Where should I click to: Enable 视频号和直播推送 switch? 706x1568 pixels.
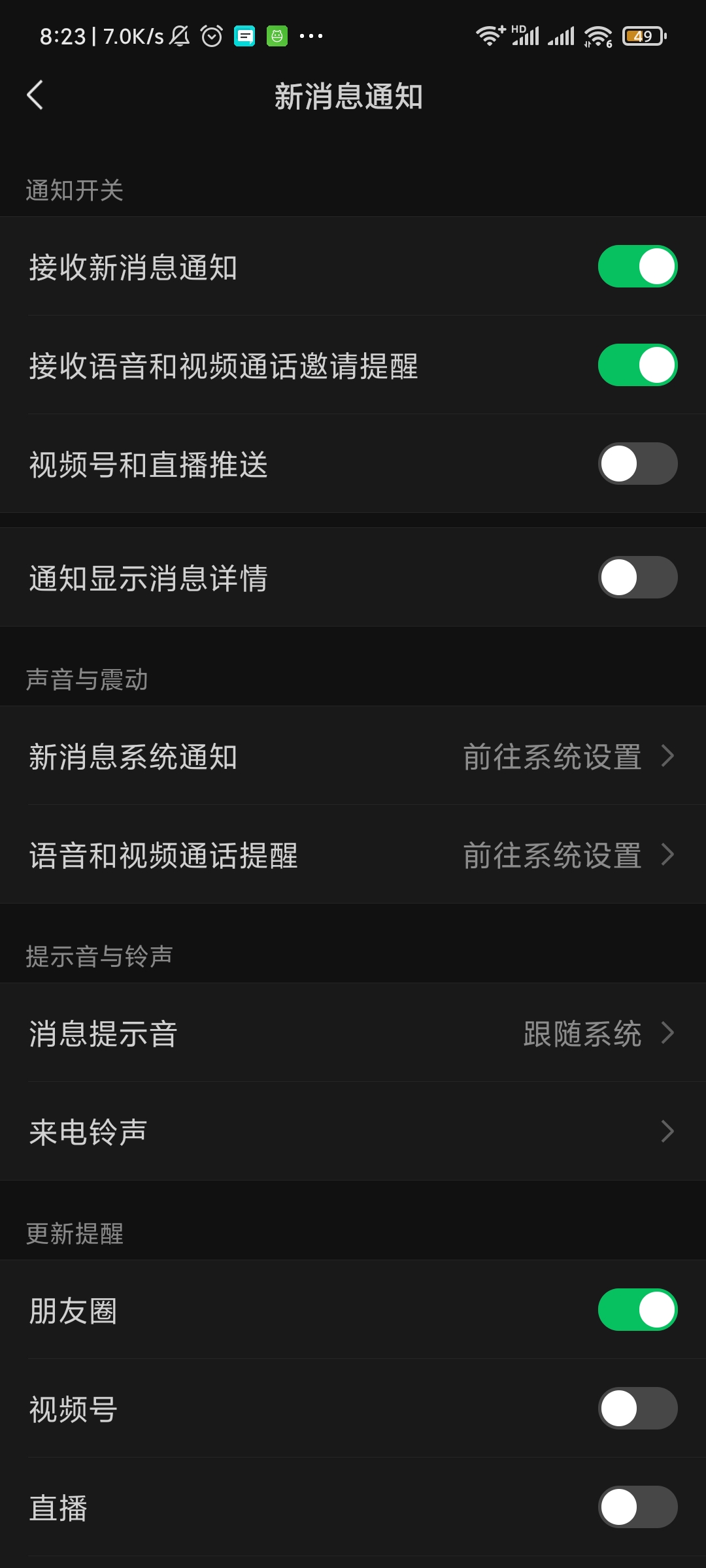637,464
